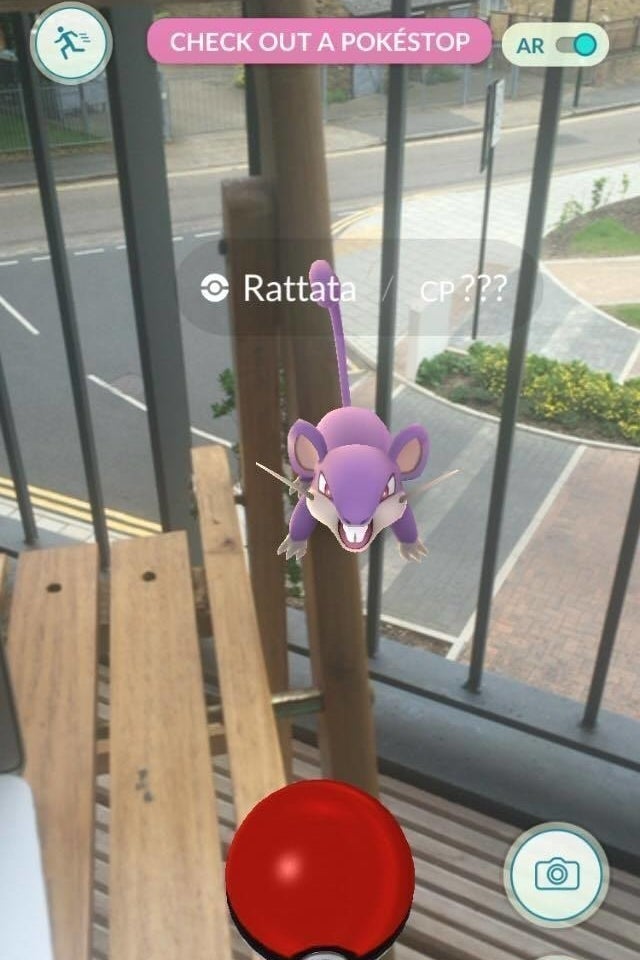Screen dimensions: 640x960
Task: Run away from the Rattata encounter
Action: coord(71,43)
